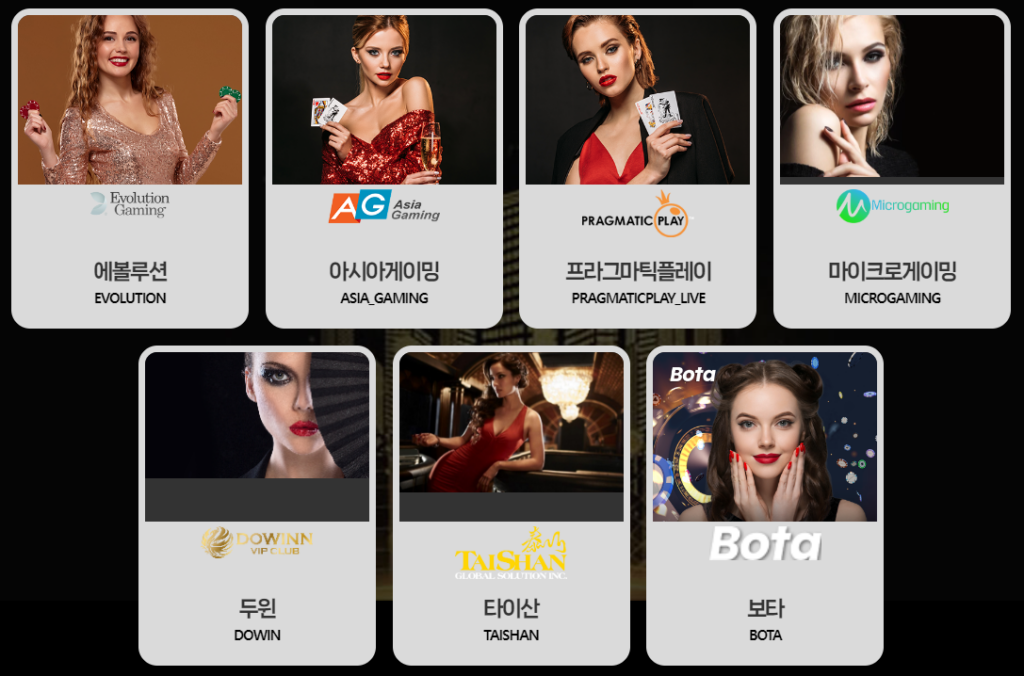Open the Pragmatic Play Live card

point(638,170)
